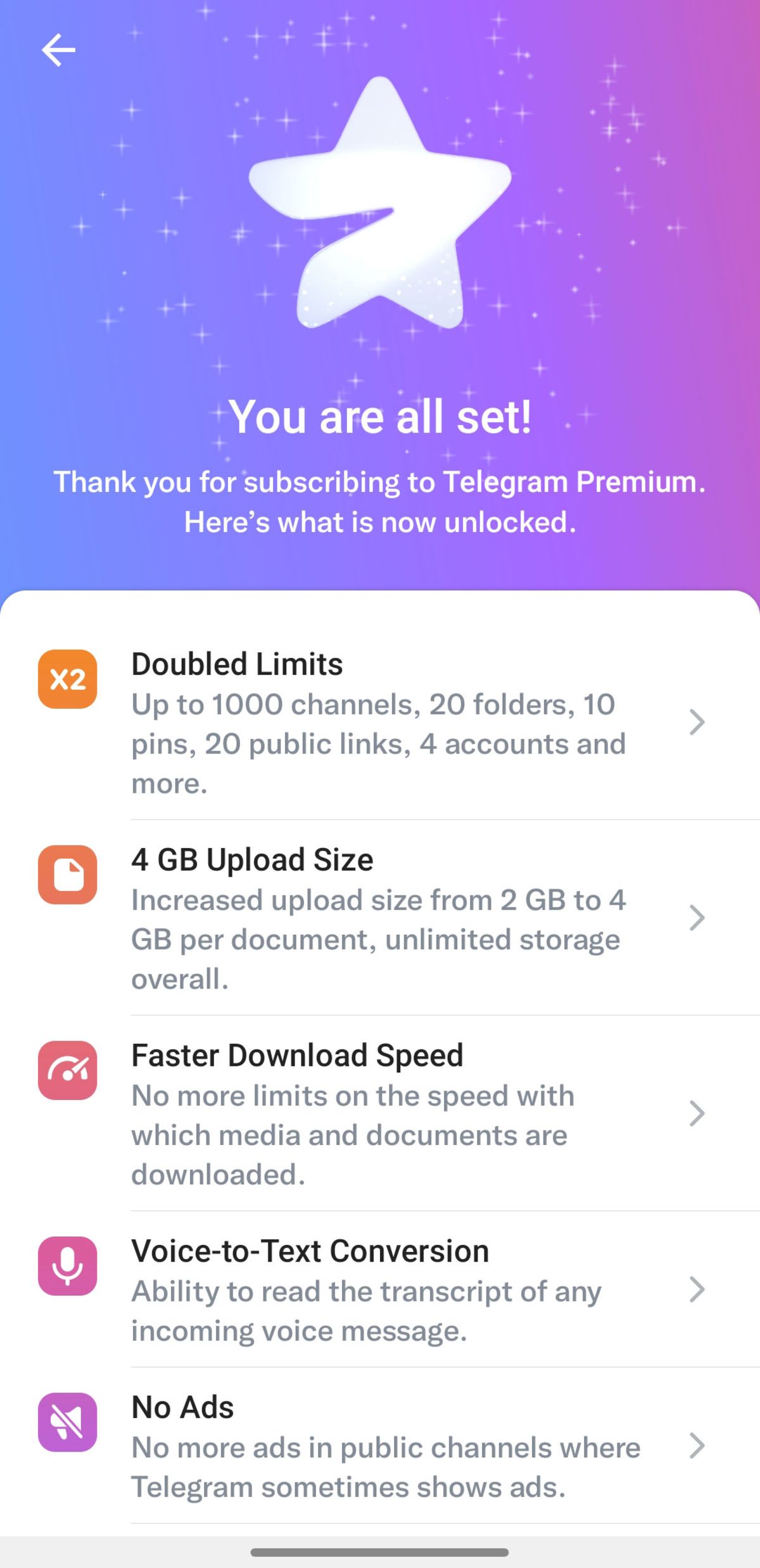Open Voice-to-Text Conversion info

coord(380,1289)
